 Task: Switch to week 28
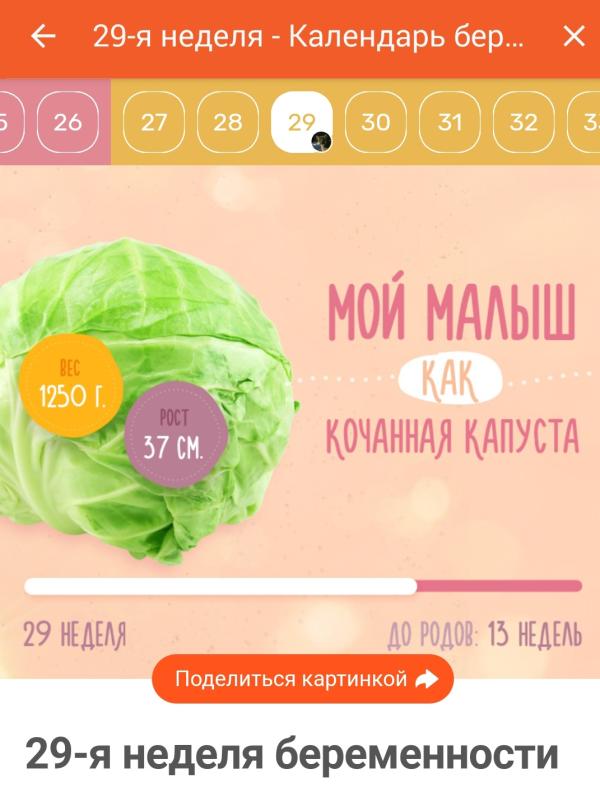pos(228,122)
